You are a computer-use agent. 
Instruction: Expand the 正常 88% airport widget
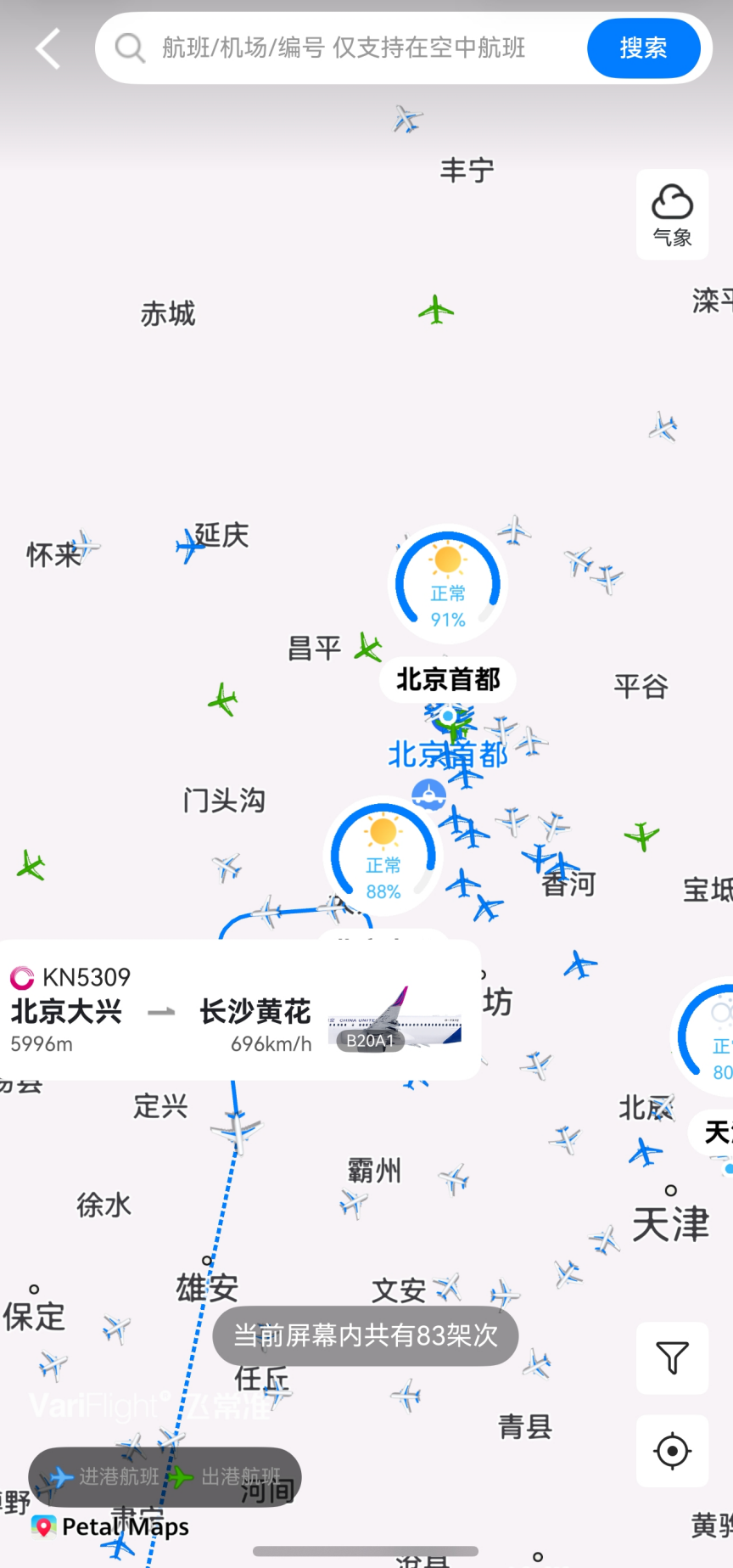(383, 857)
